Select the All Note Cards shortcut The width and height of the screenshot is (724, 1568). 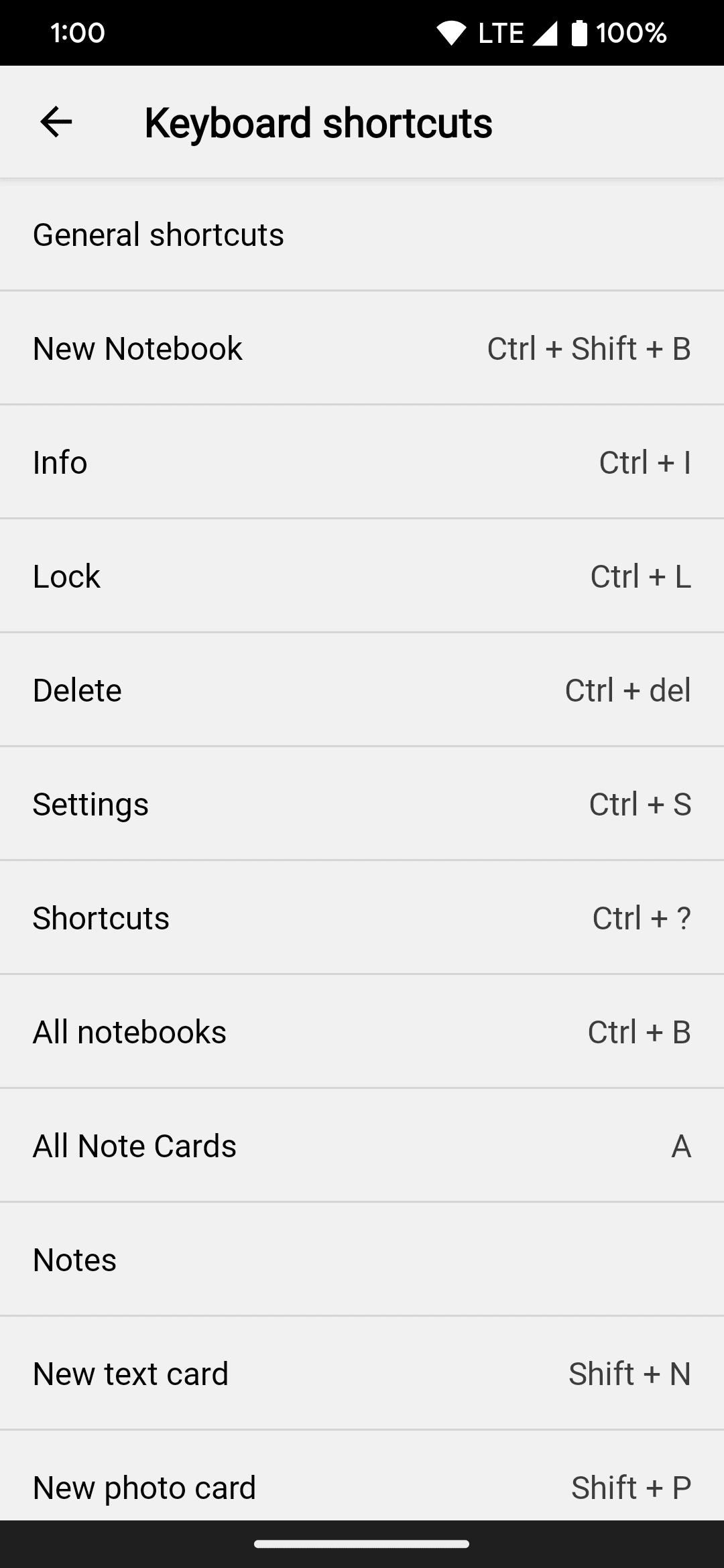(362, 1145)
